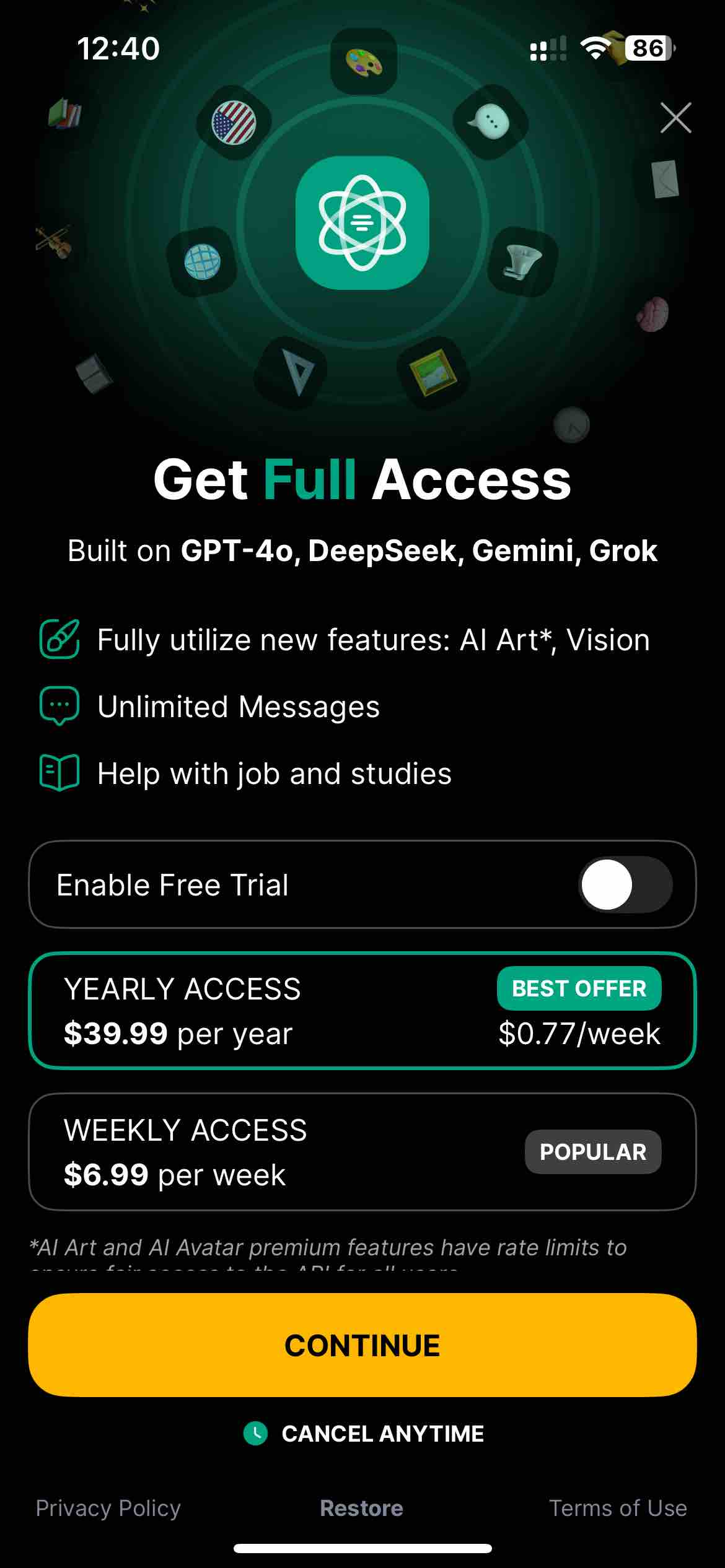Viewport: 725px width, 1568px height.
Task: View the Terms of Use
Action: [x=618, y=1508]
